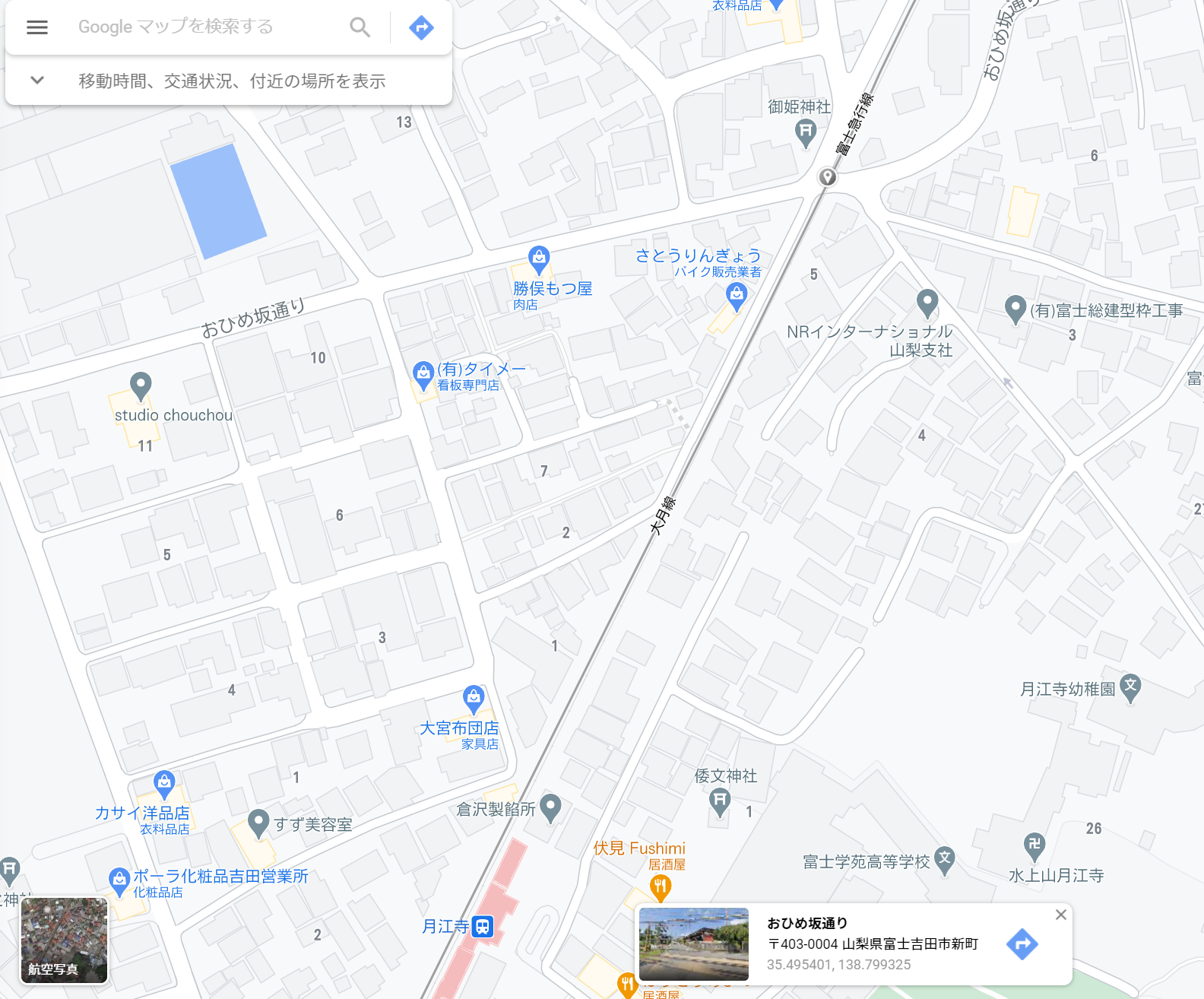
Task: Open the おひめ坂通り street photo
Action: (x=693, y=943)
